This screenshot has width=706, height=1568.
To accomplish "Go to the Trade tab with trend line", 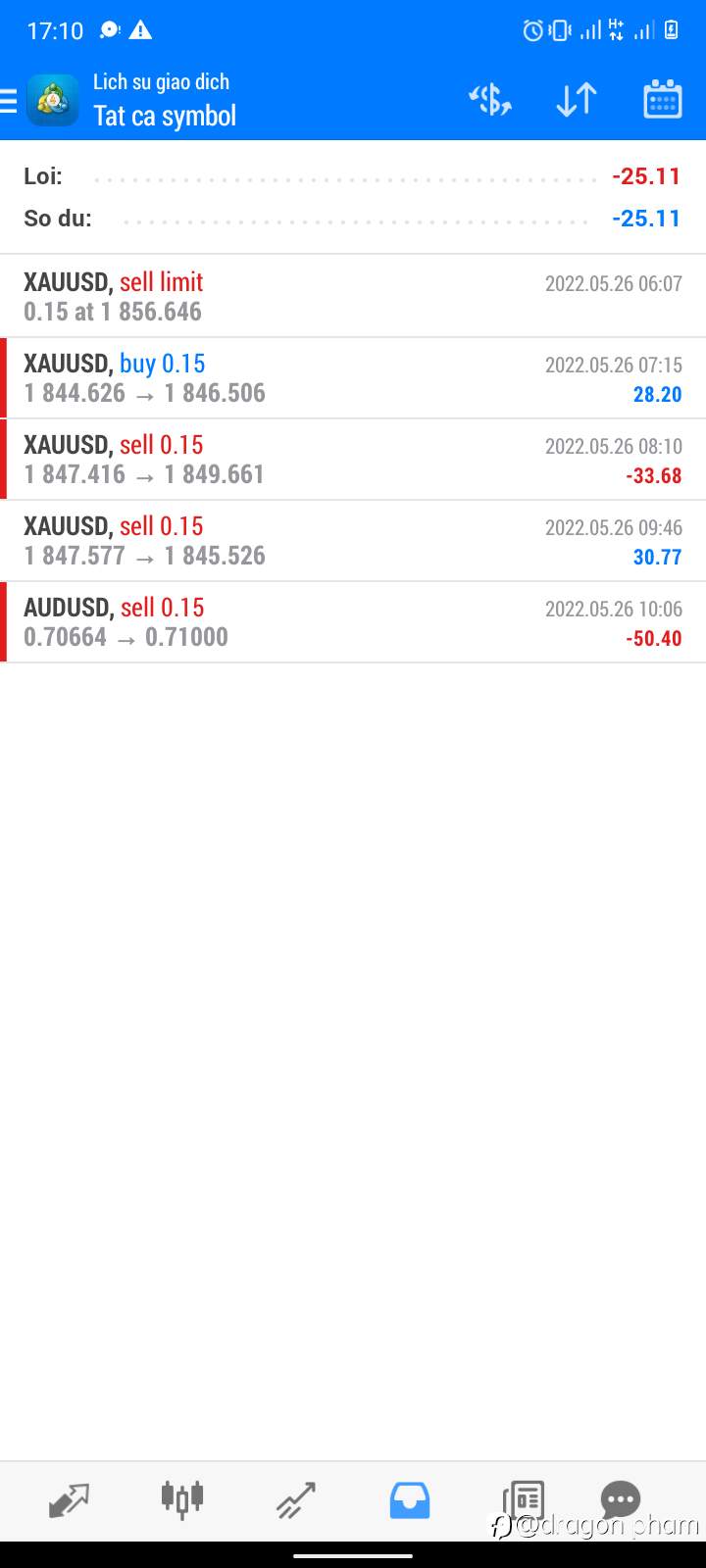I will (x=296, y=1499).
